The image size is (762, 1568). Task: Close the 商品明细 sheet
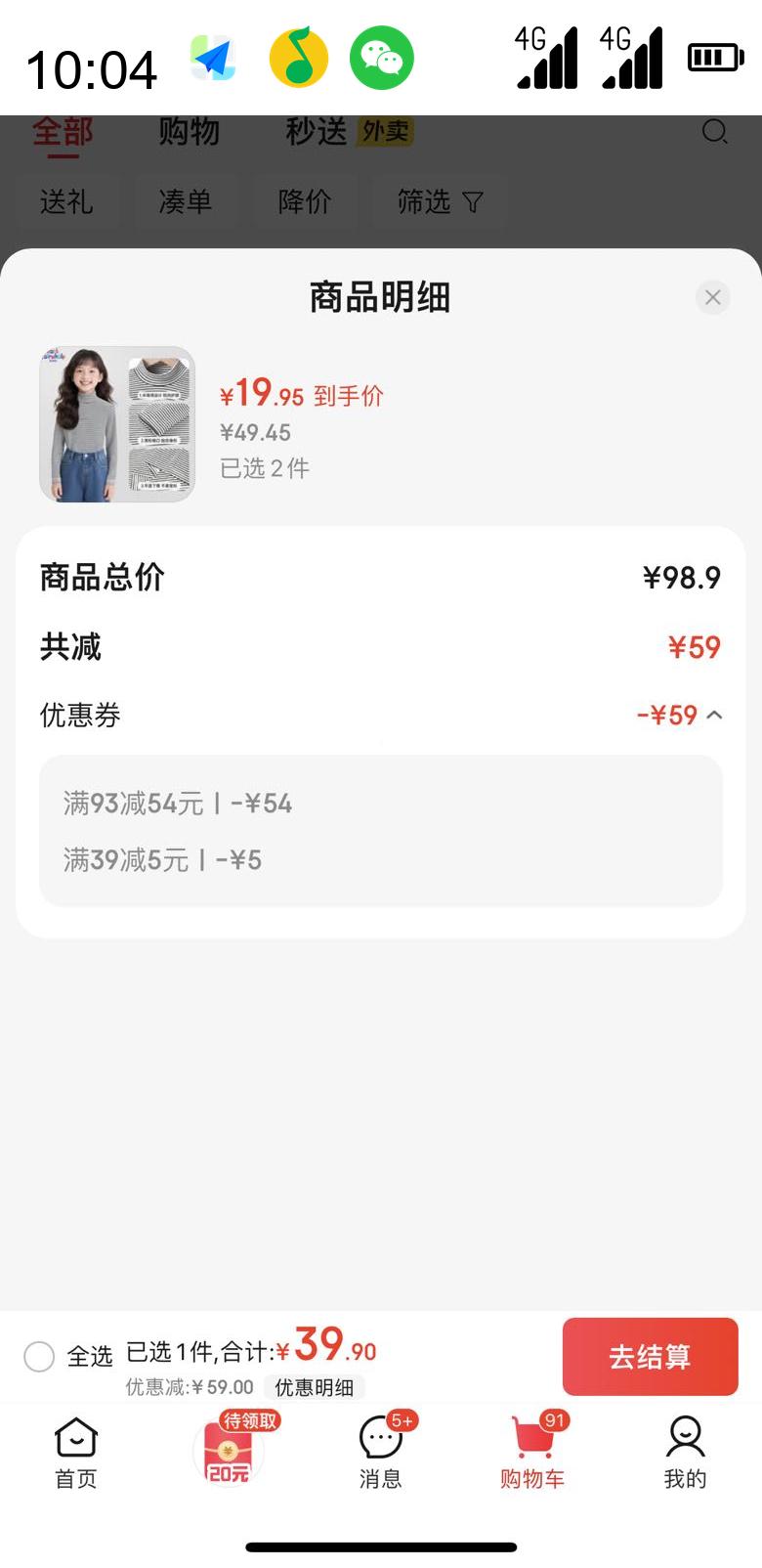click(712, 297)
